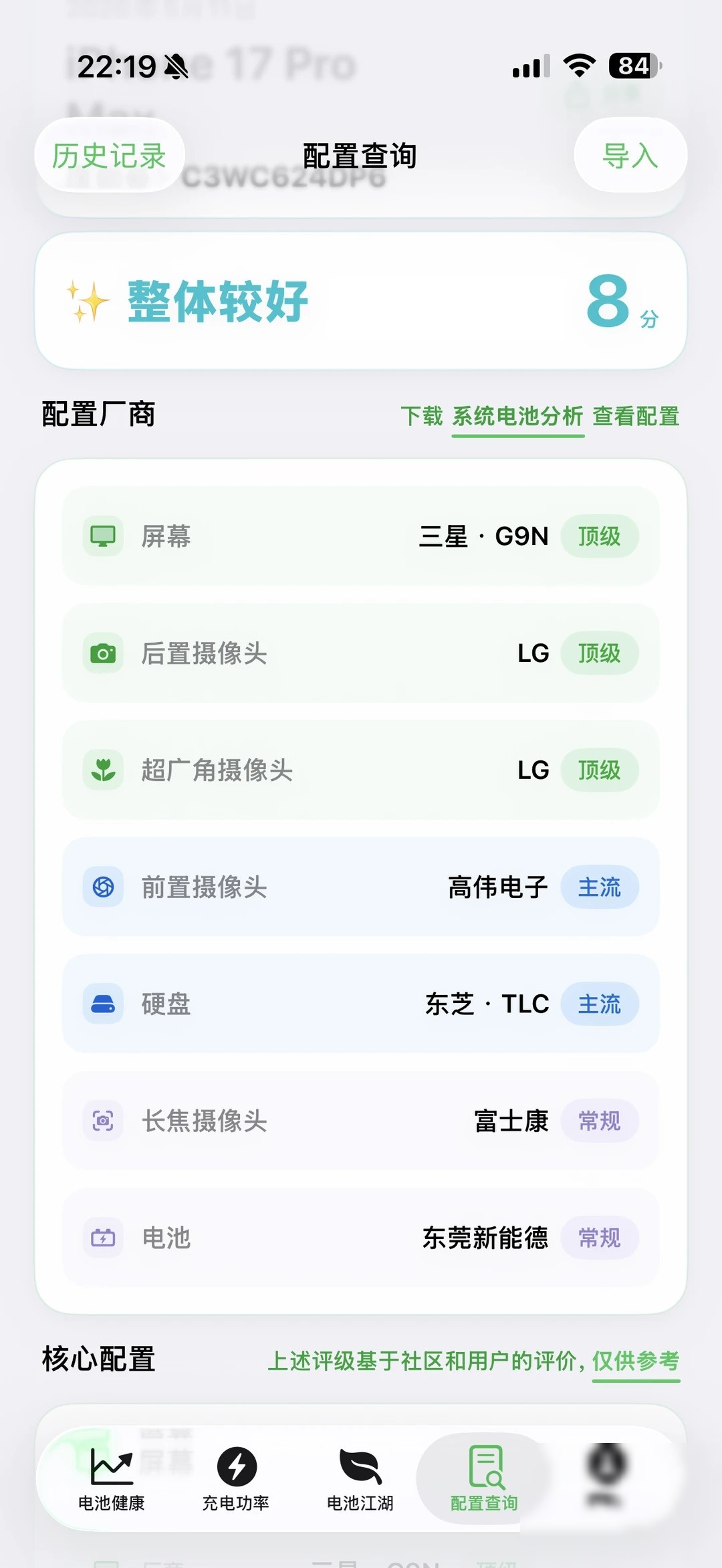
Task: Open the 仅供参考 underlined link
Action: pos(636,1361)
